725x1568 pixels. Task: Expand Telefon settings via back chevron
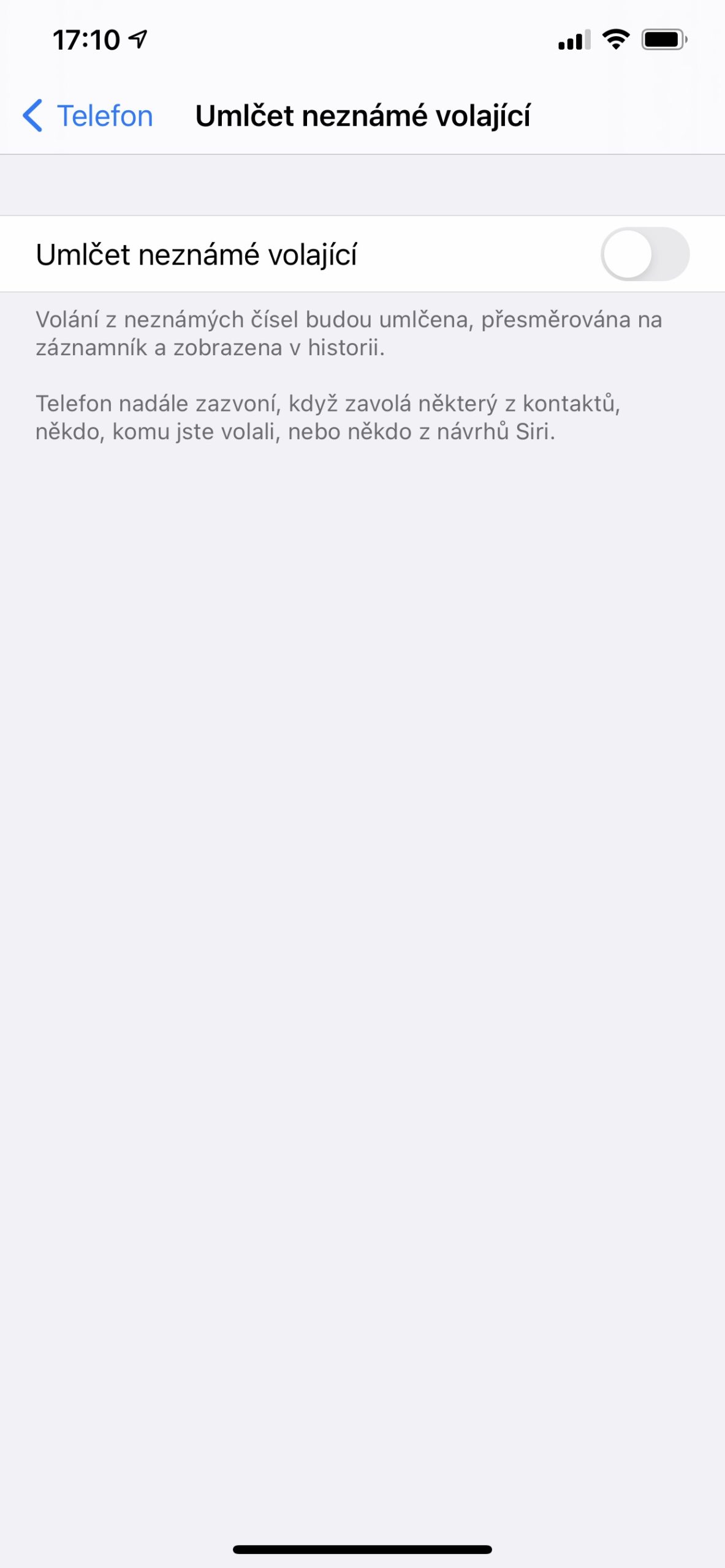pyautogui.click(x=34, y=115)
